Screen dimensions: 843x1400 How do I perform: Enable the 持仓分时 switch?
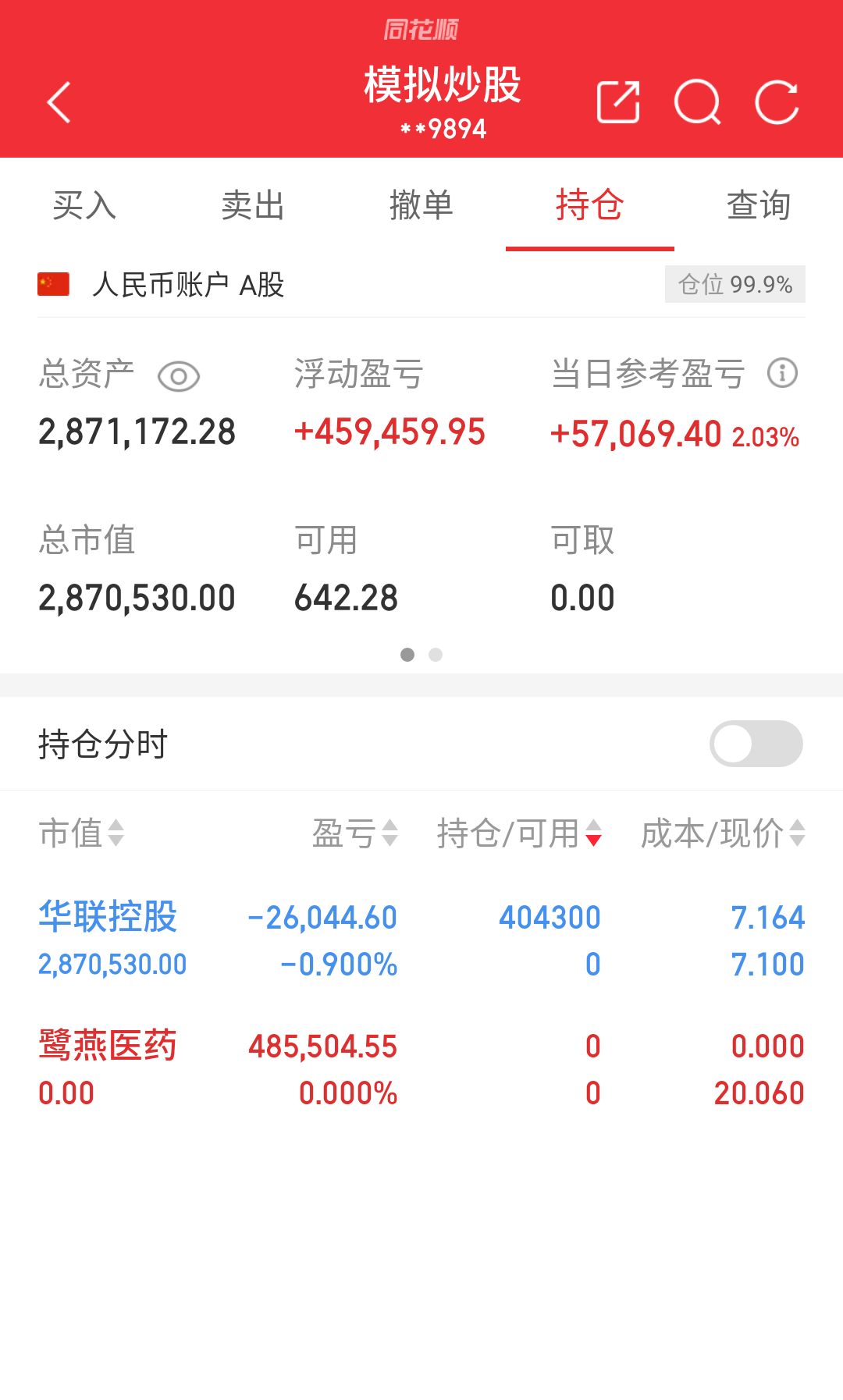756,744
